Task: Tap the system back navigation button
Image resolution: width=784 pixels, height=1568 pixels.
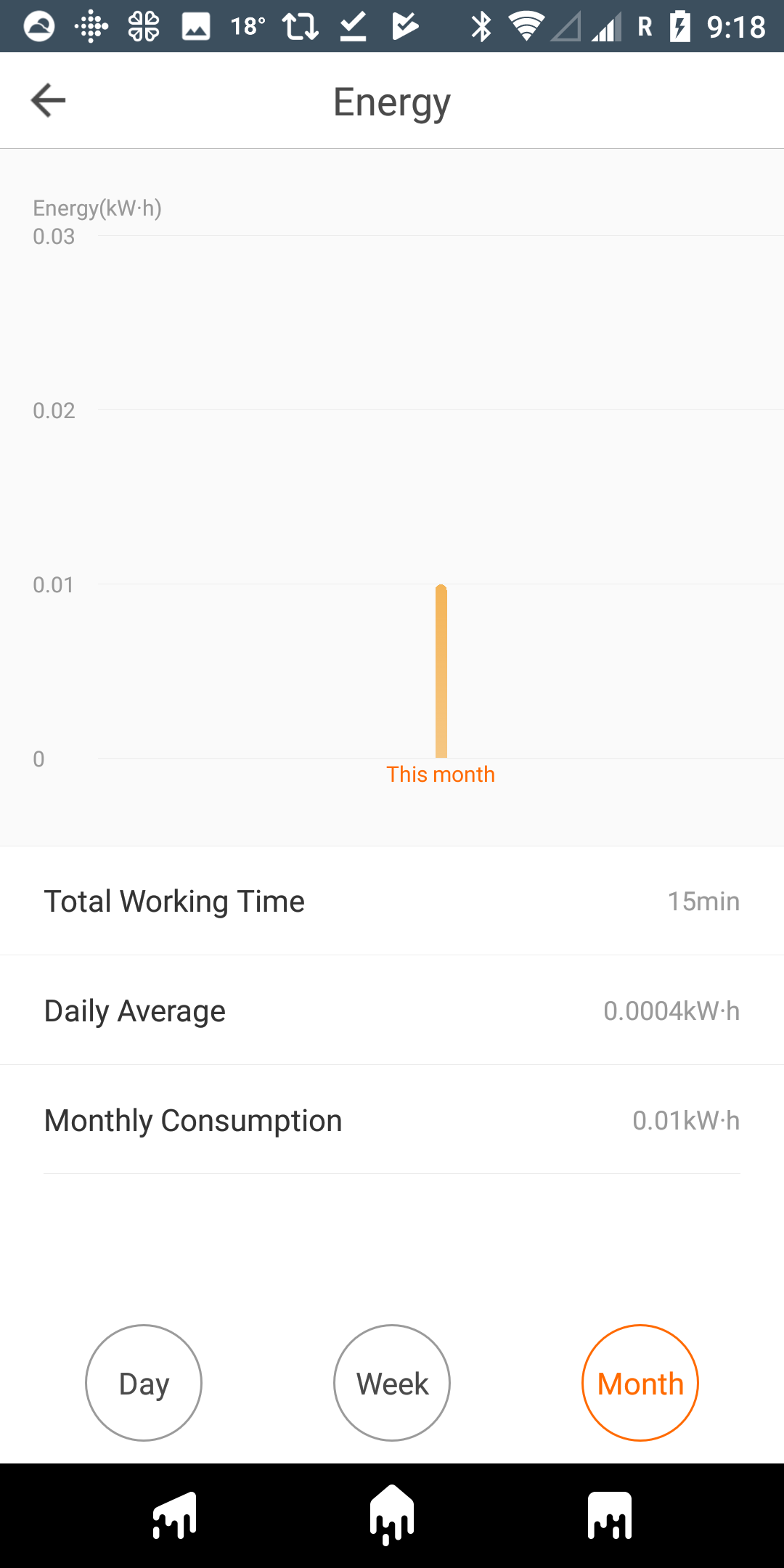Action: point(174,1516)
